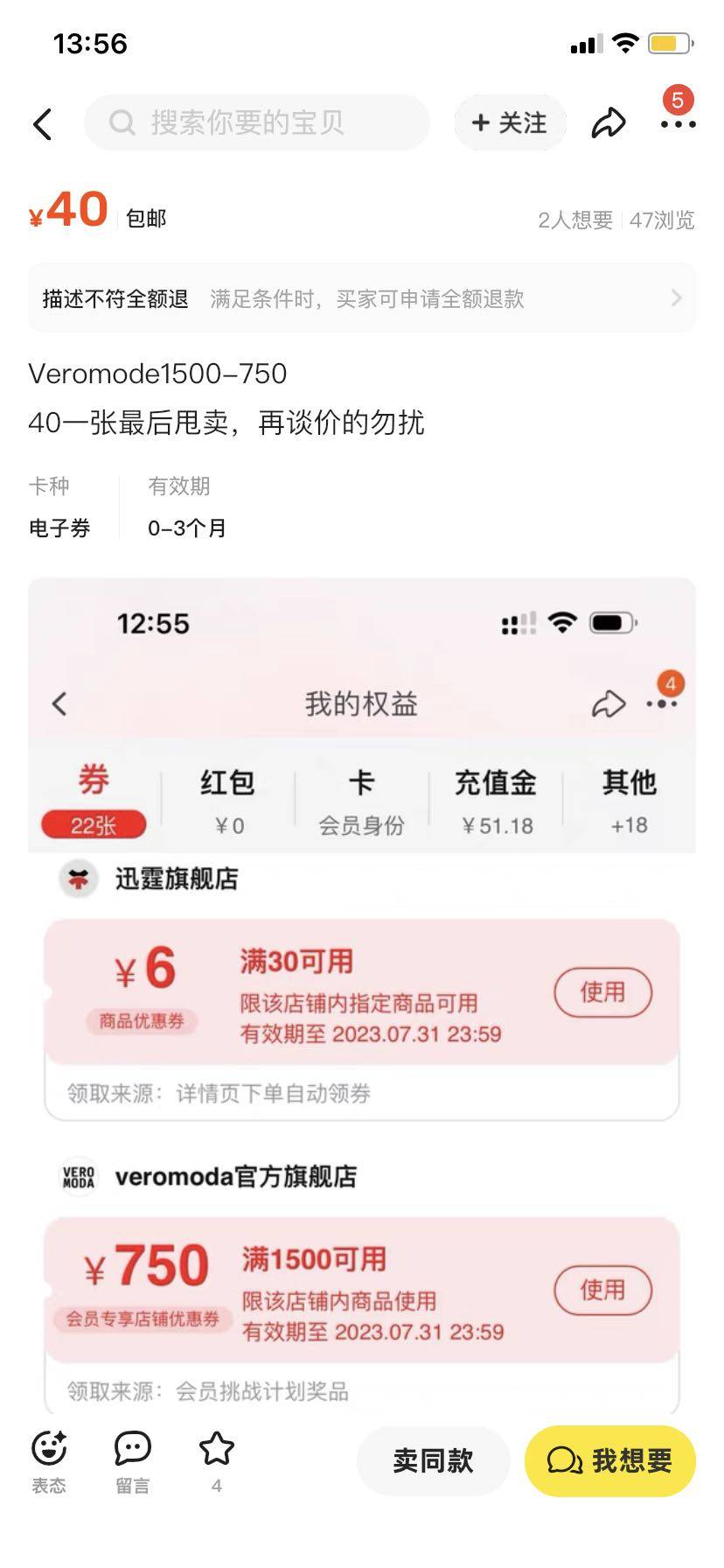Open the coupon screenshot image

pyautogui.click(x=362, y=989)
